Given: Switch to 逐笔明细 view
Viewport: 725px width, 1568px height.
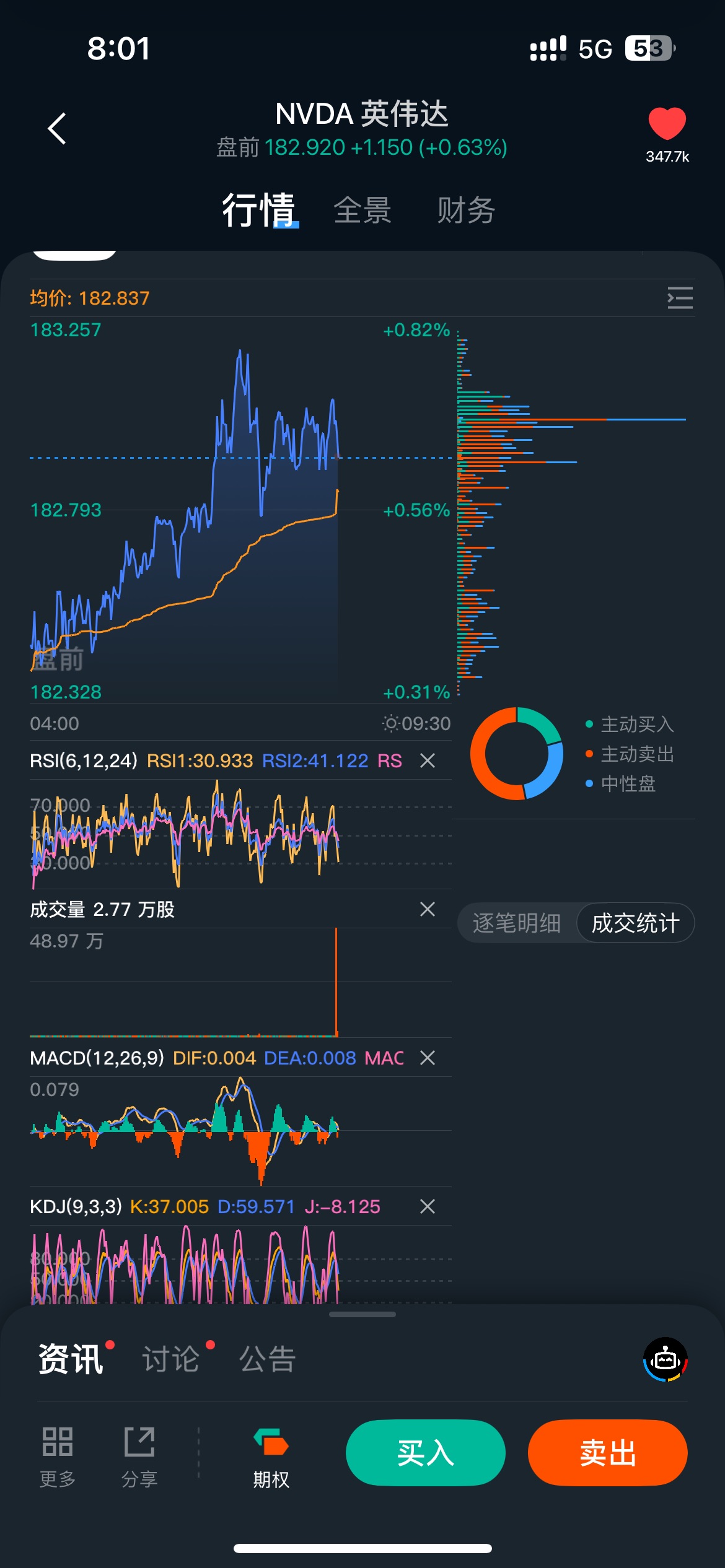Looking at the screenshot, I should [x=517, y=923].
